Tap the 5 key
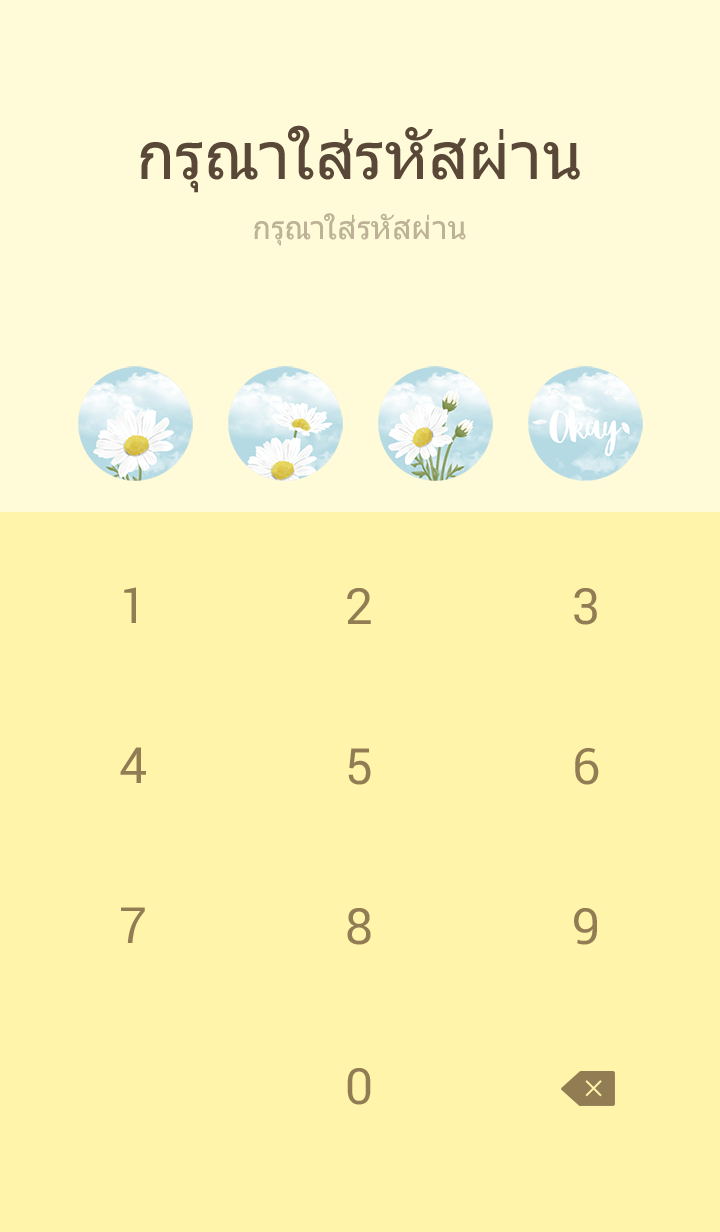 point(359,767)
